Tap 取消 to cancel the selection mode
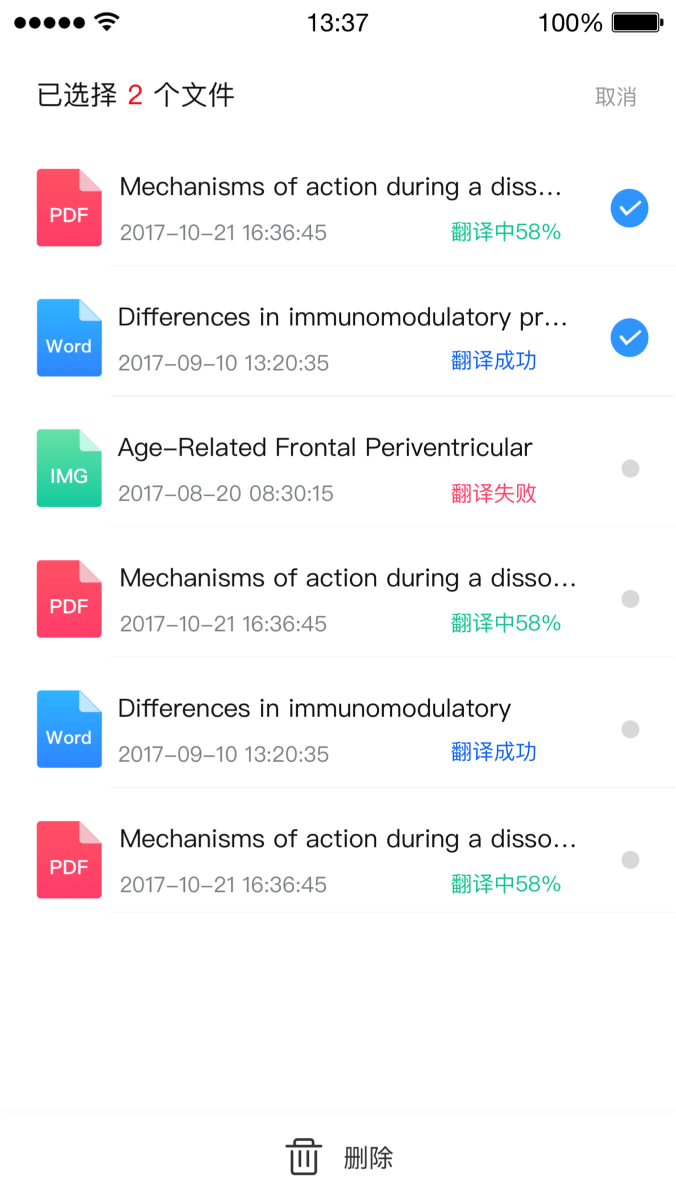The width and height of the screenshot is (676, 1202). click(x=615, y=97)
